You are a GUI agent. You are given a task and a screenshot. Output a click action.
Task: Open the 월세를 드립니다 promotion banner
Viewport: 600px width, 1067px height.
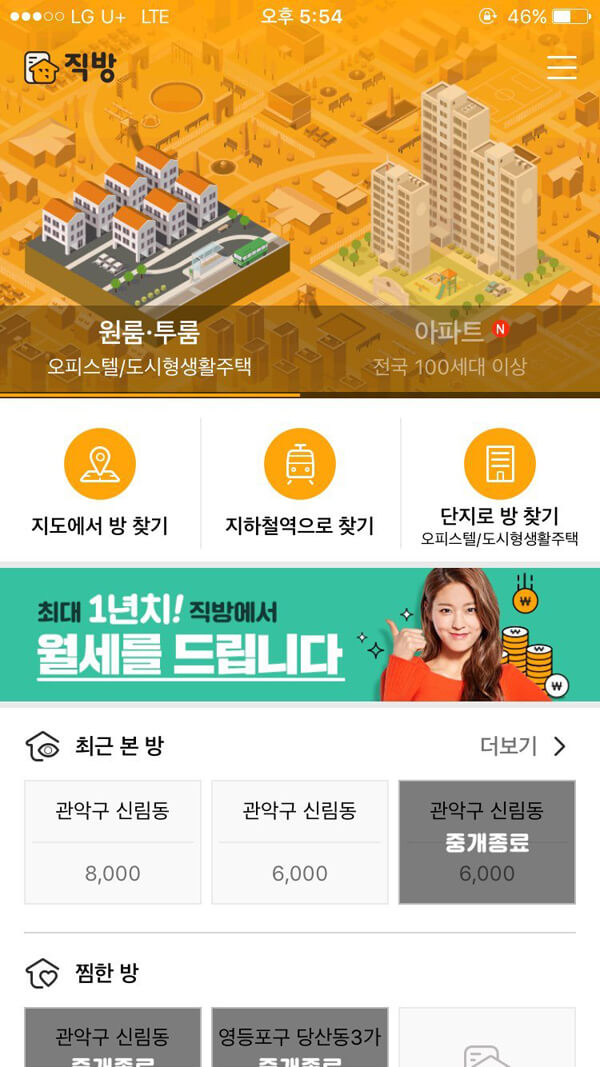pos(300,634)
